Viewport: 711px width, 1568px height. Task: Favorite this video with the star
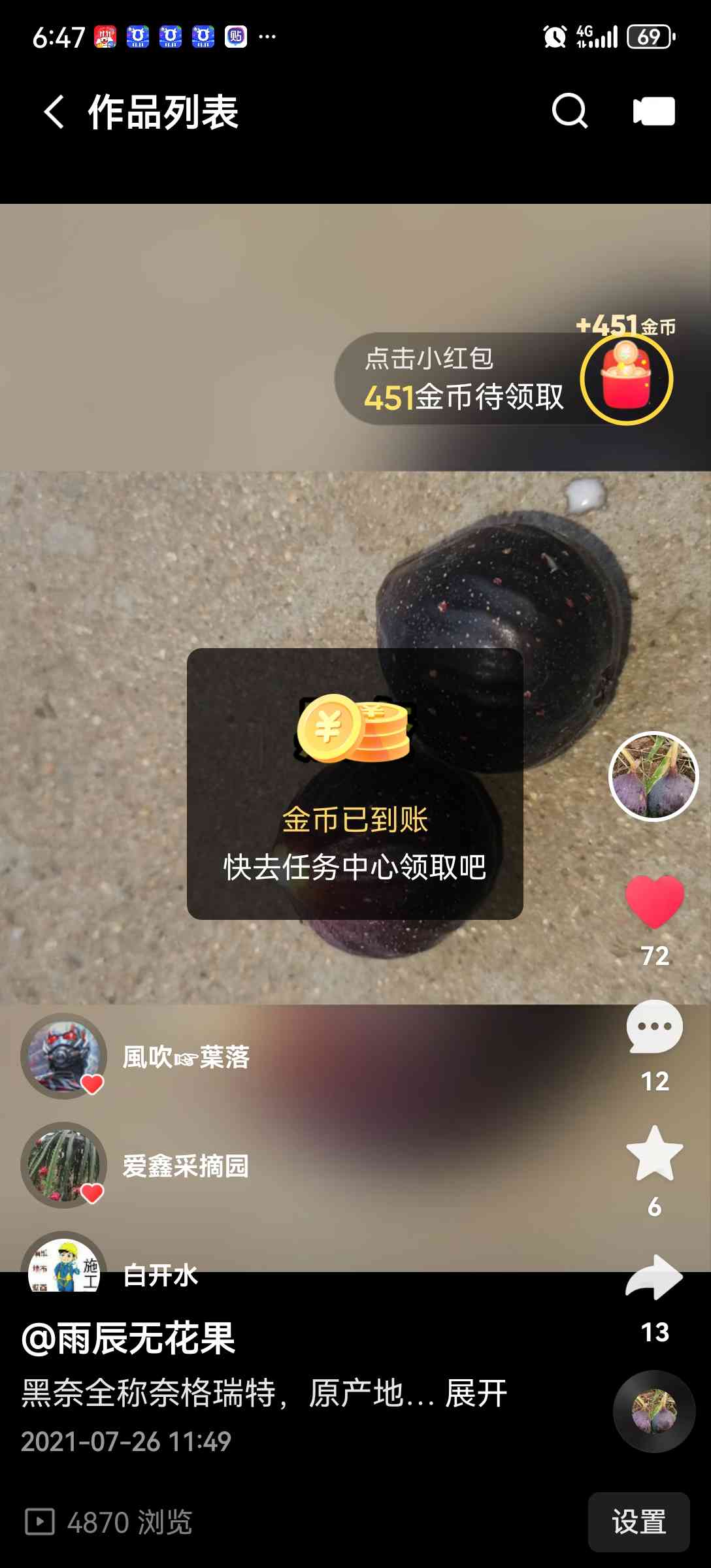[x=654, y=1153]
